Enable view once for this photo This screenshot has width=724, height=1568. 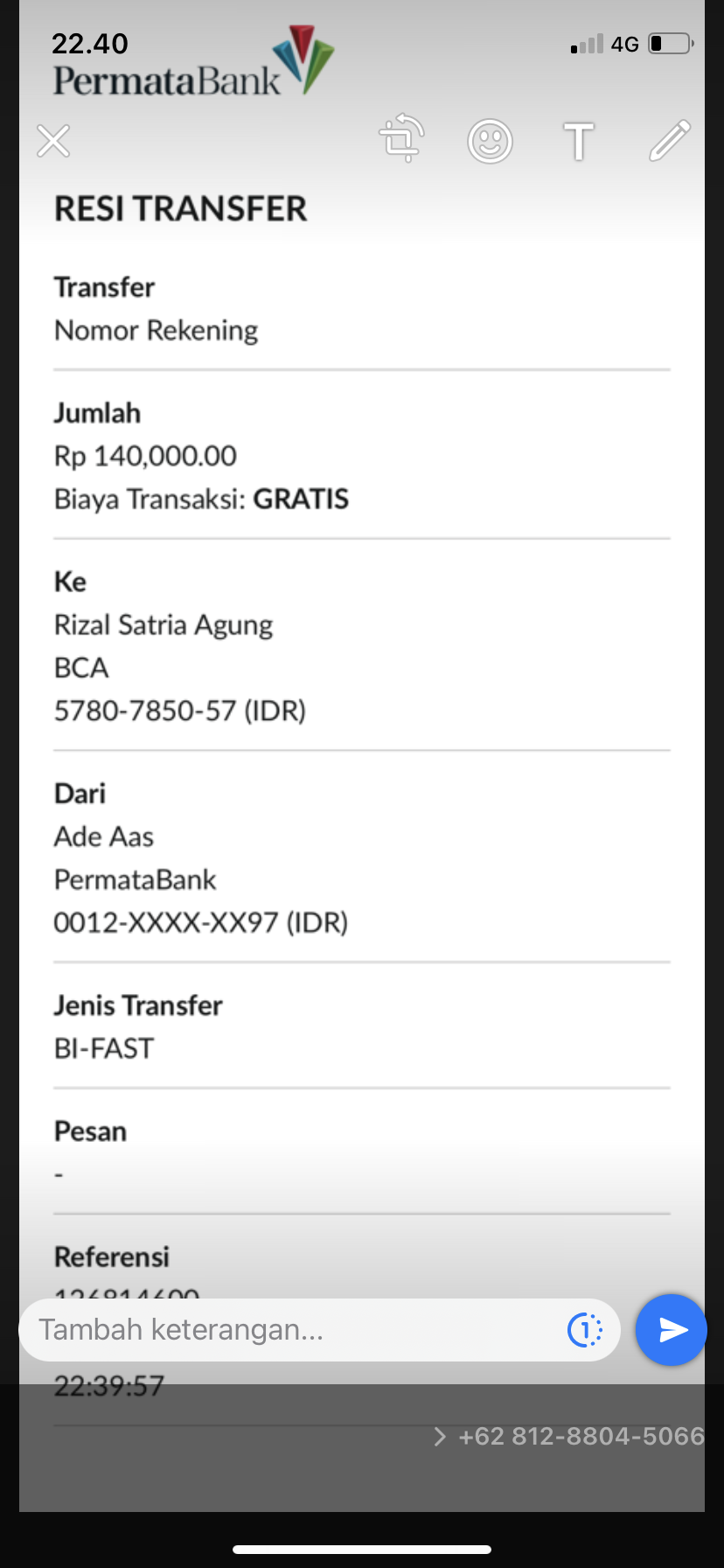pyautogui.click(x=585, y=1330)
